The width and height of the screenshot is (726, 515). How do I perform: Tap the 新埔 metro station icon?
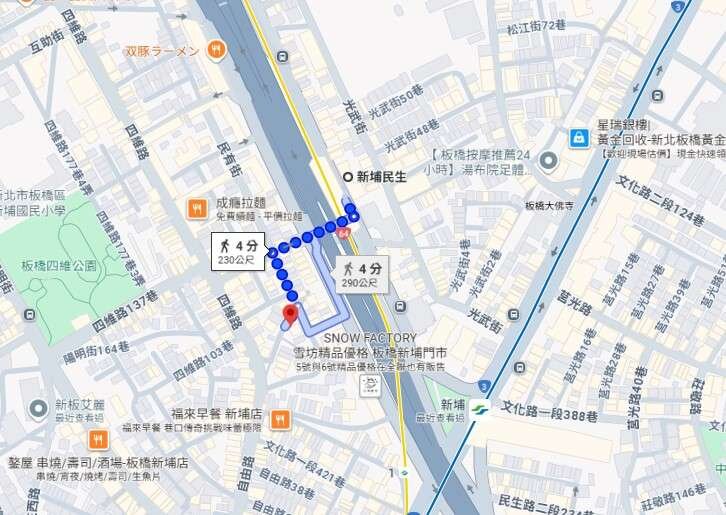coord(481,409)
